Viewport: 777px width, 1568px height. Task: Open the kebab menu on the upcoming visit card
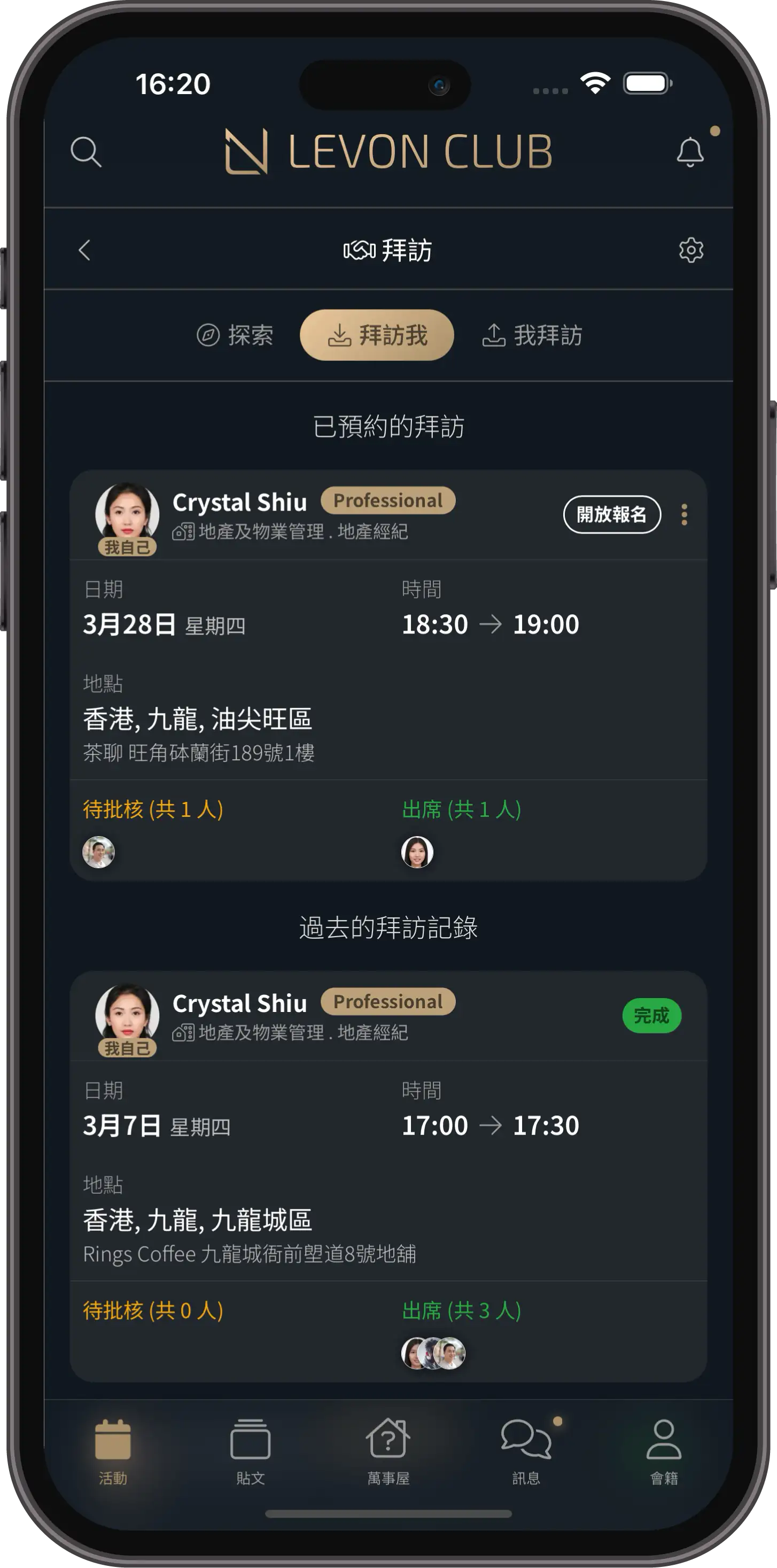tap(684, 514)
